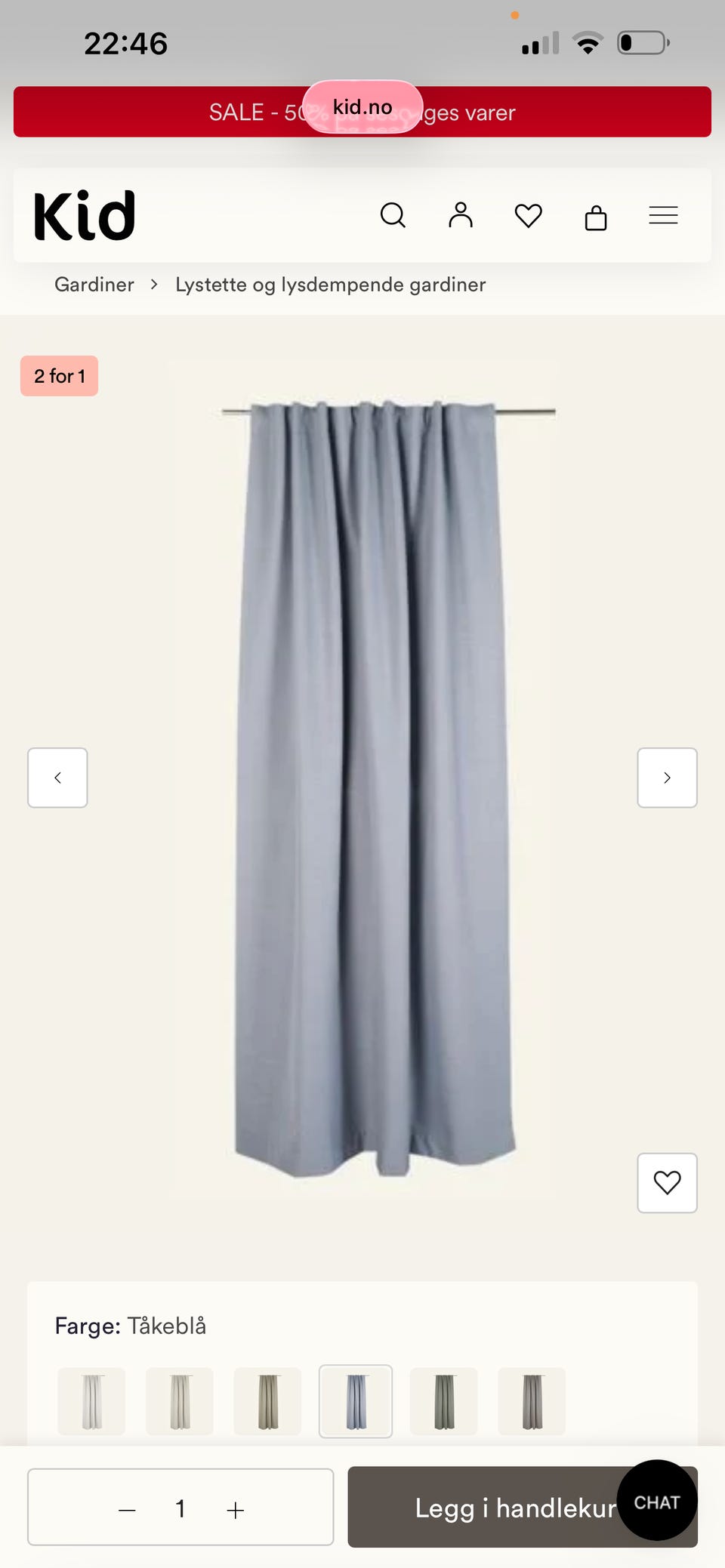Image resolution: width=725 pixels, height=1568 pixels.
Task: Open Lystette og lysdempende gardiner breadcrumb
Action: 331,285
